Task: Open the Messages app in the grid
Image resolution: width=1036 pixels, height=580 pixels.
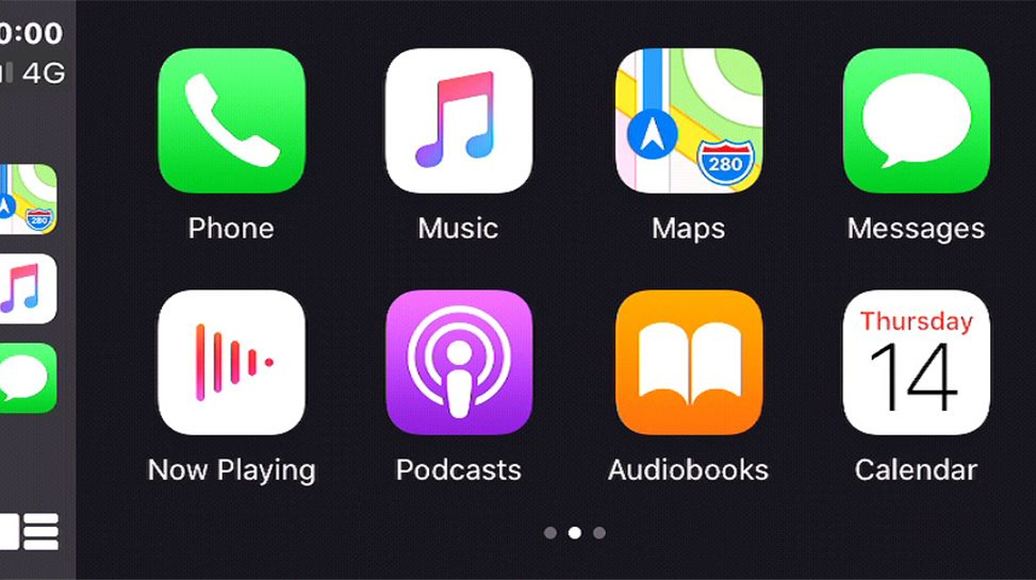Action: (916, 121)
